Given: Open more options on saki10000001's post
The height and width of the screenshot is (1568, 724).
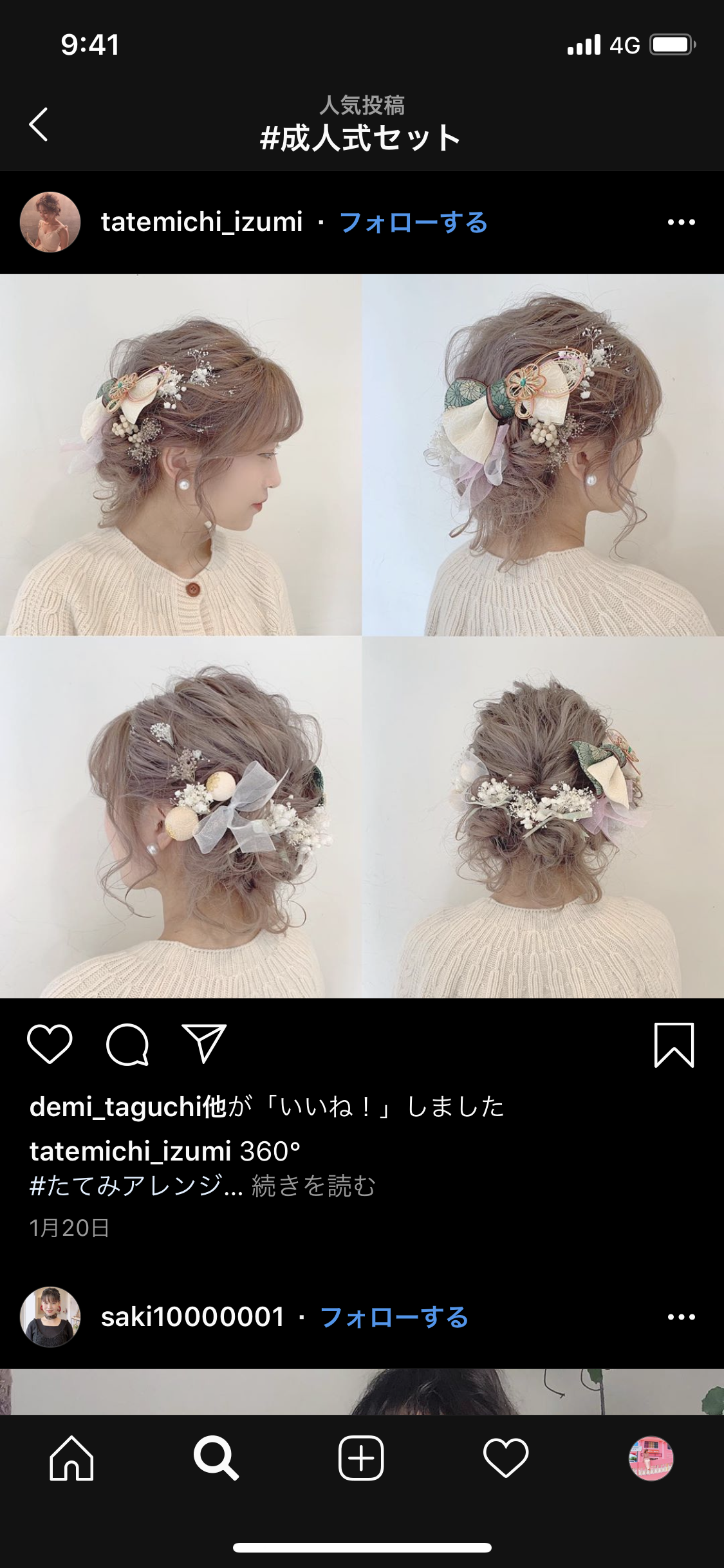Looking at the screenshot, I should (x=681, y=1317).
